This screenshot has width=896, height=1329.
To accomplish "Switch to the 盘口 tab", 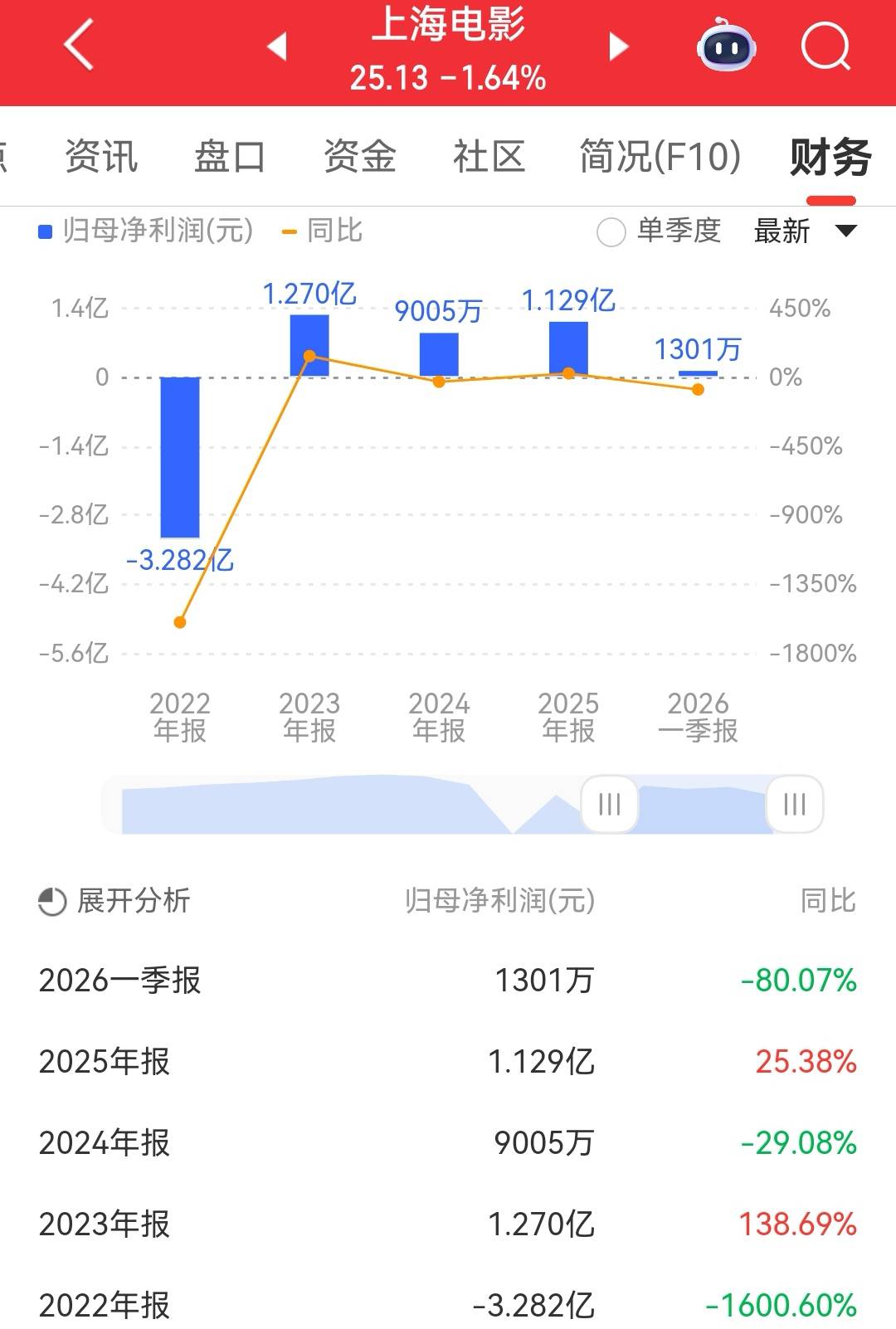I will point(230,156).
